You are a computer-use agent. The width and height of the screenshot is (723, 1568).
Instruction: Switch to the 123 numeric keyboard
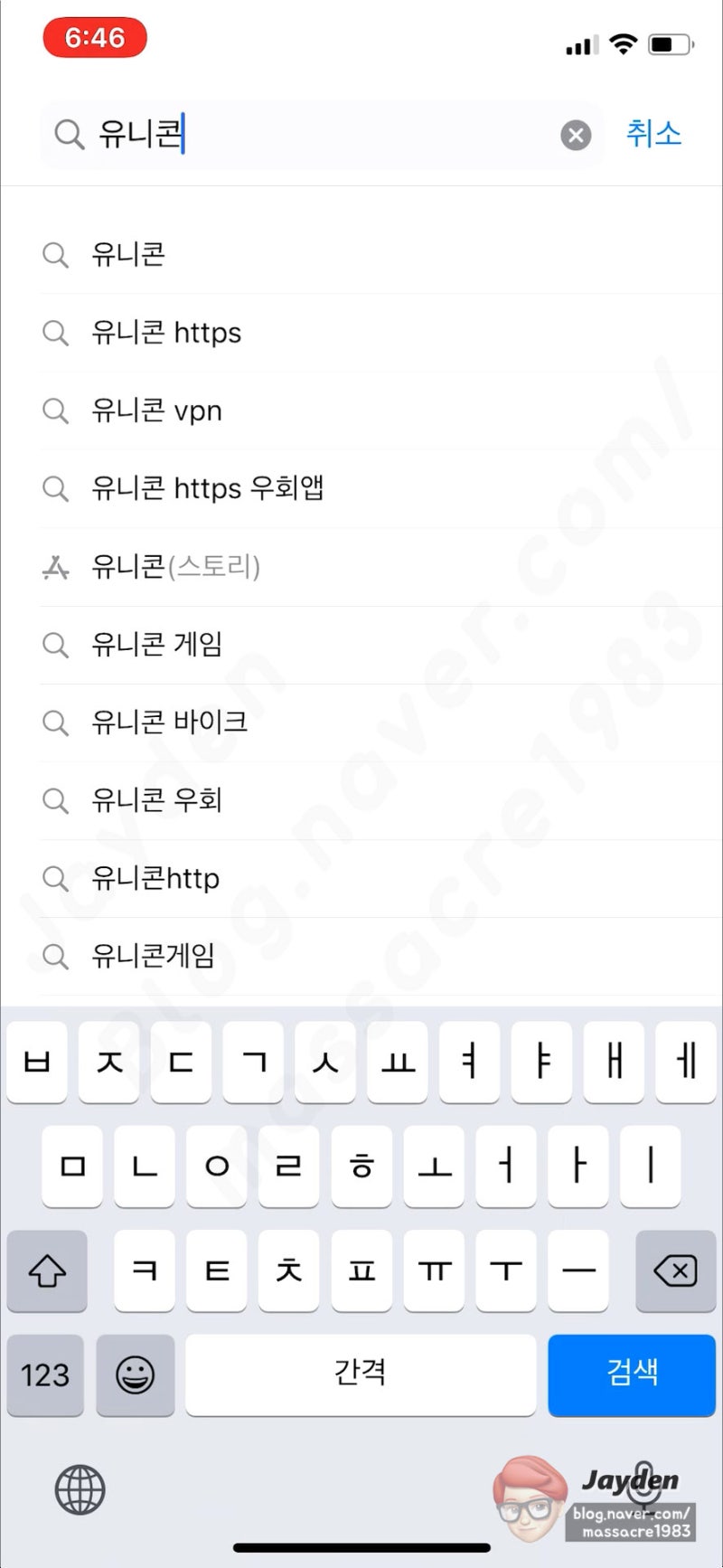pyautogui.click(x=45, y=1375)
